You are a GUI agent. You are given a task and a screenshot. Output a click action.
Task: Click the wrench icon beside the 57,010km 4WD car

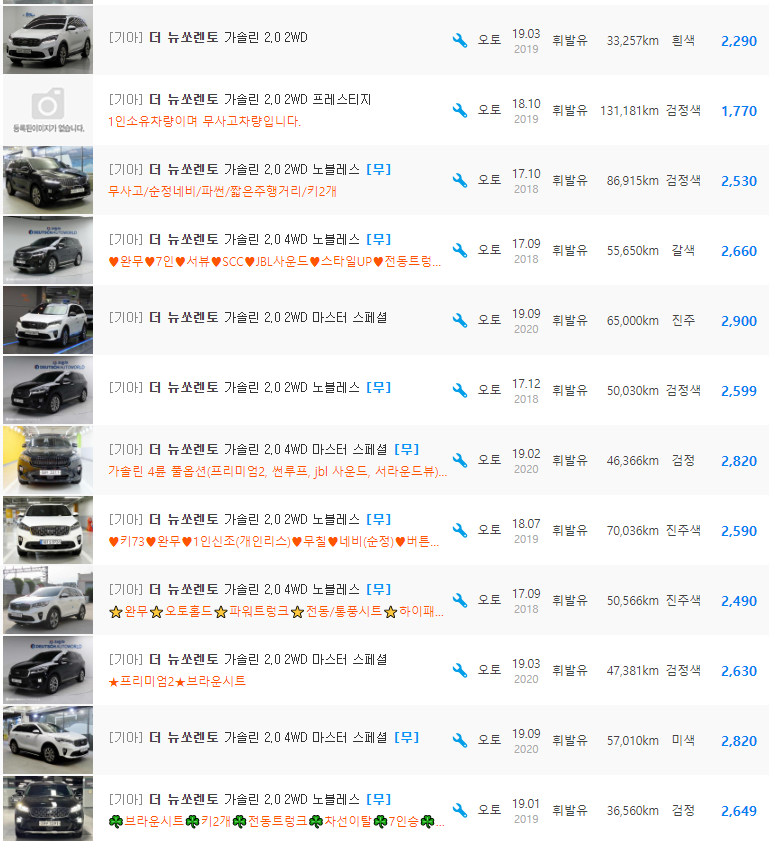click(459, 740)
